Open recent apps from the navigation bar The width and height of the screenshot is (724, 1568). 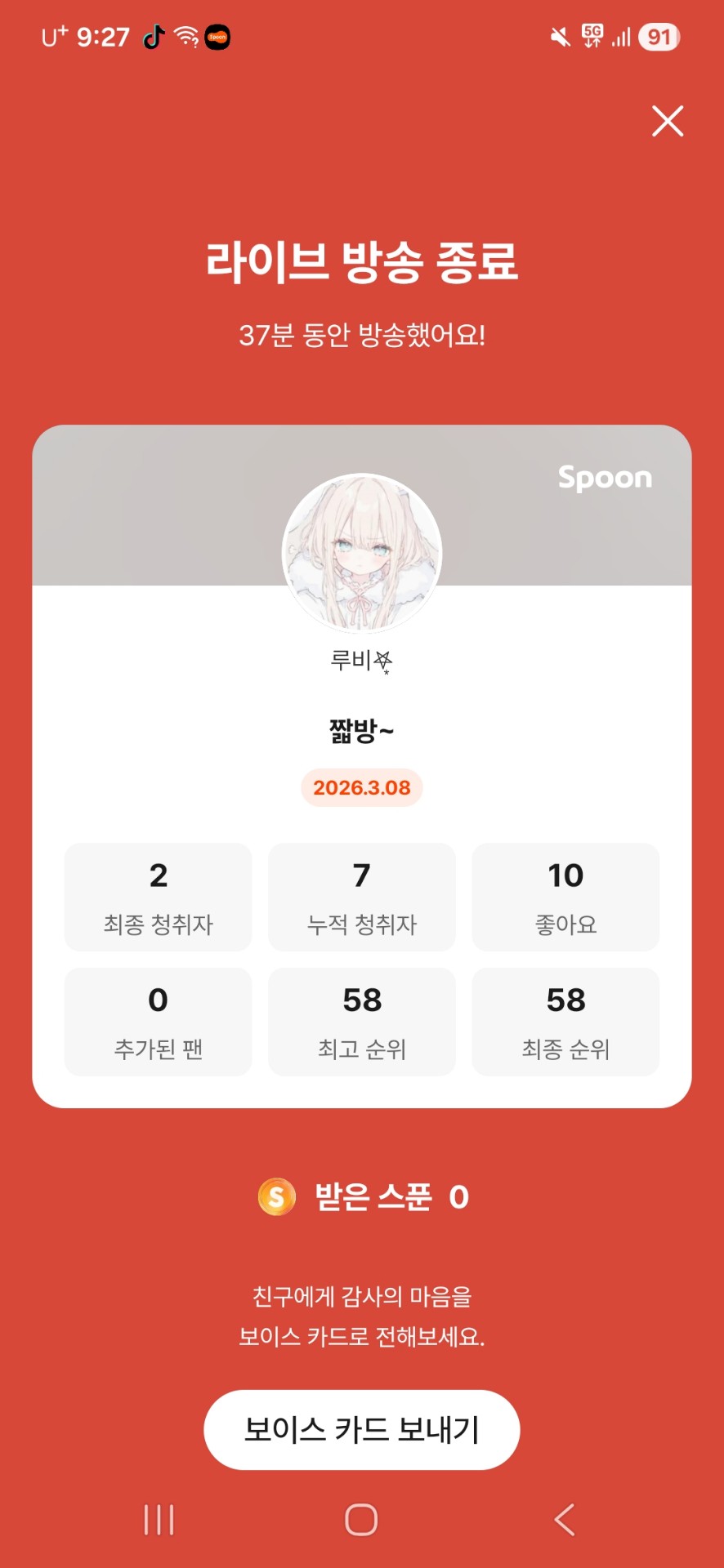tap(159, 1520)
